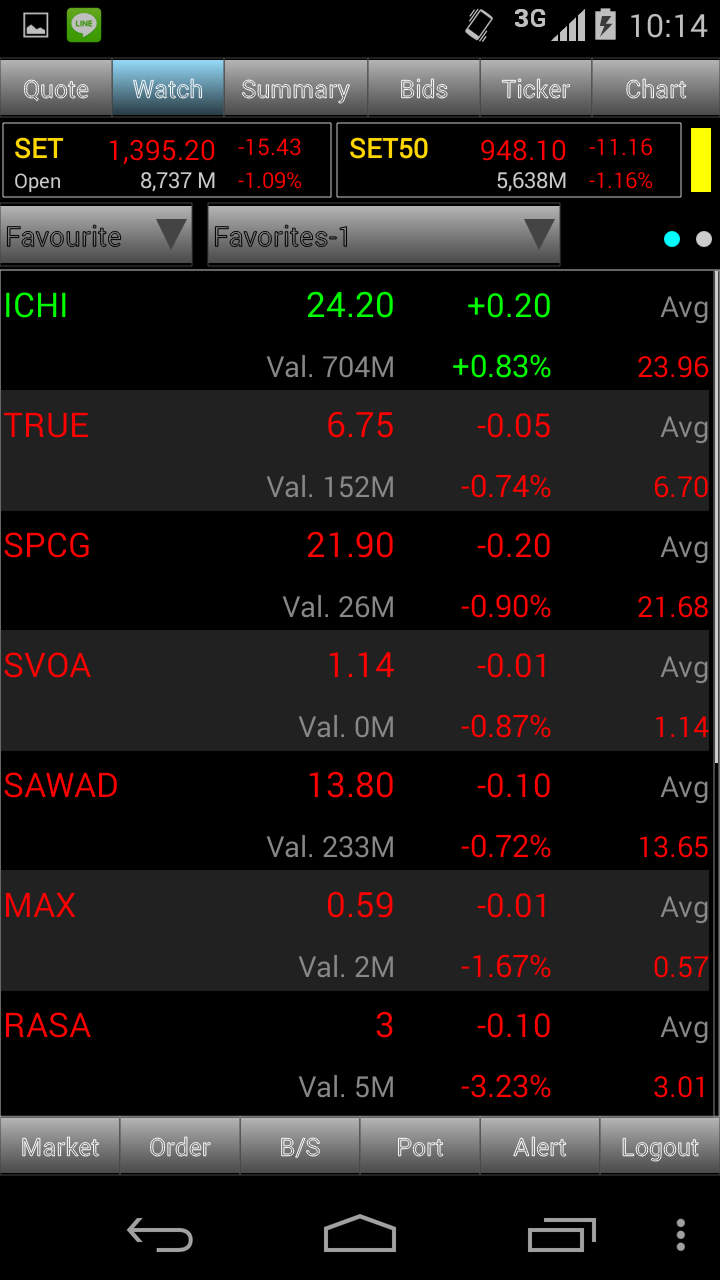Go back with the system back button

tap(160, 1235)
